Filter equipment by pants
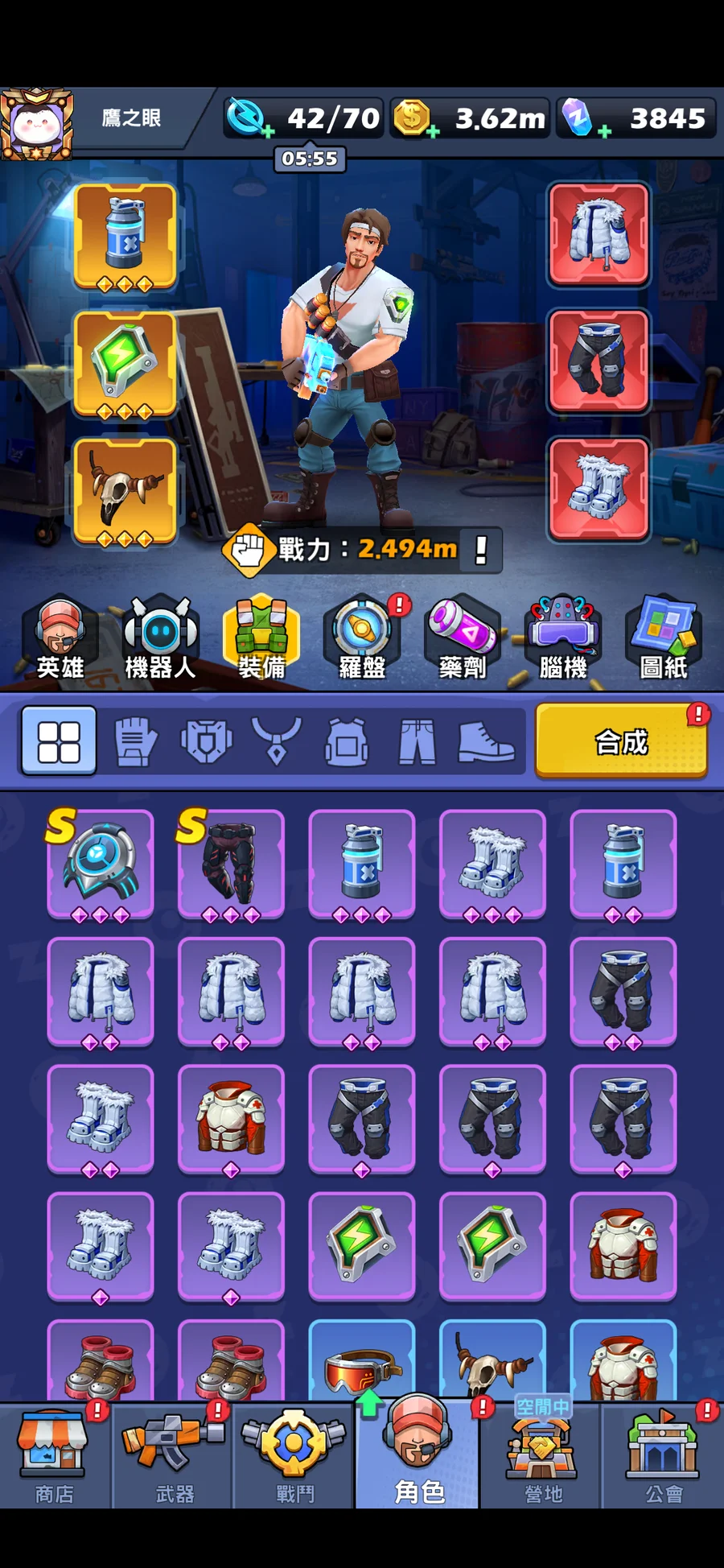 417,741
